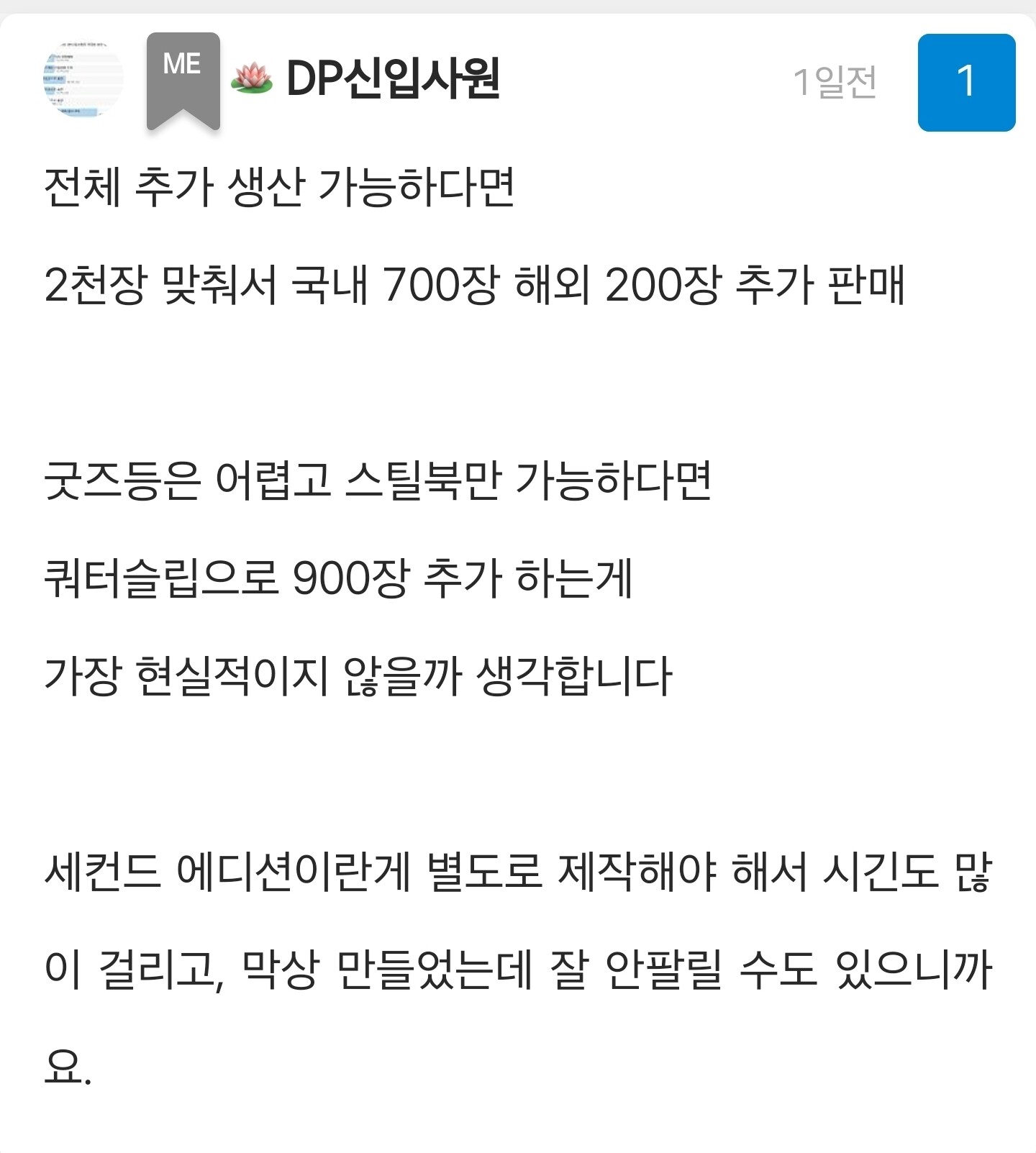Open DP신입사원's profile picture
1036x1153 pixels.
(x=83, y=79)
